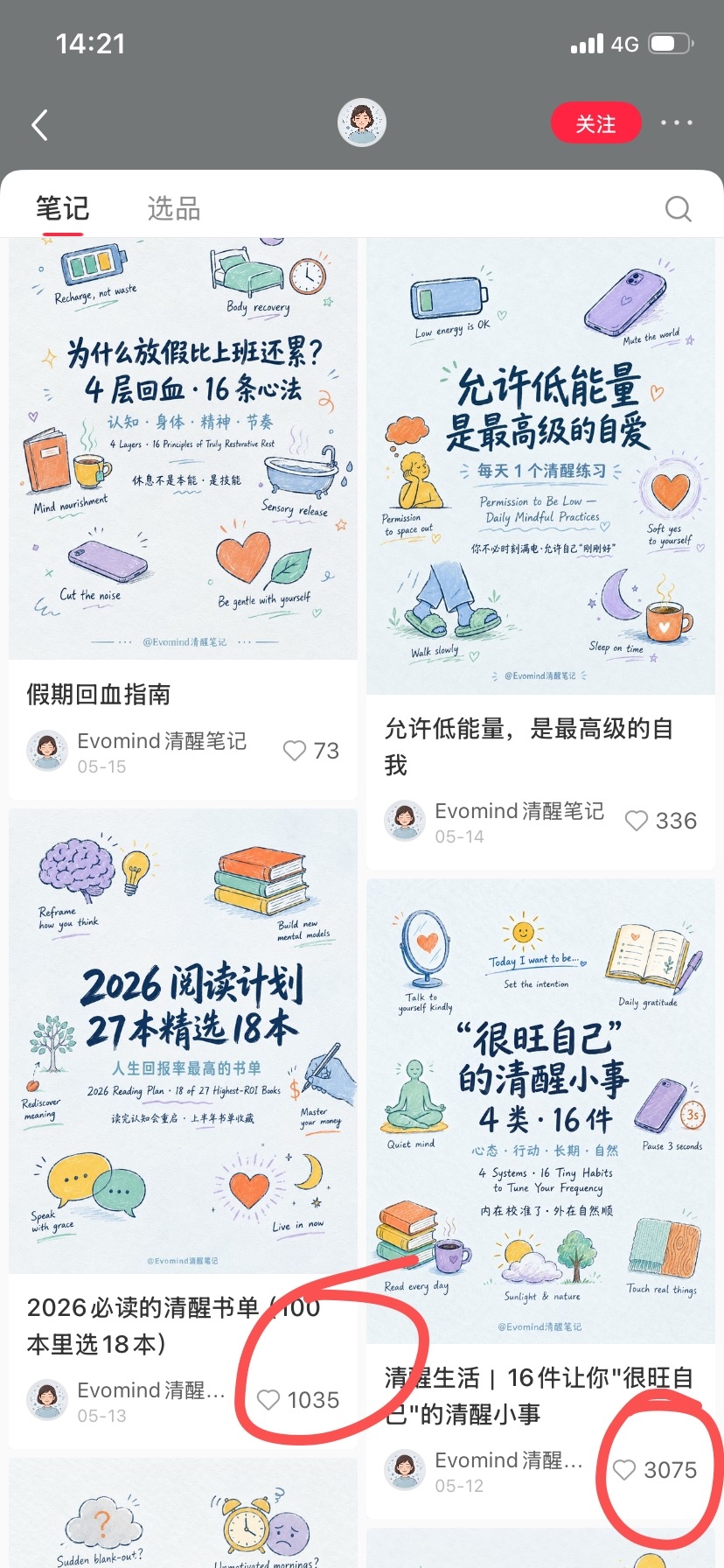
Task: Open the 允许低能量 note card
Action: 540,554
